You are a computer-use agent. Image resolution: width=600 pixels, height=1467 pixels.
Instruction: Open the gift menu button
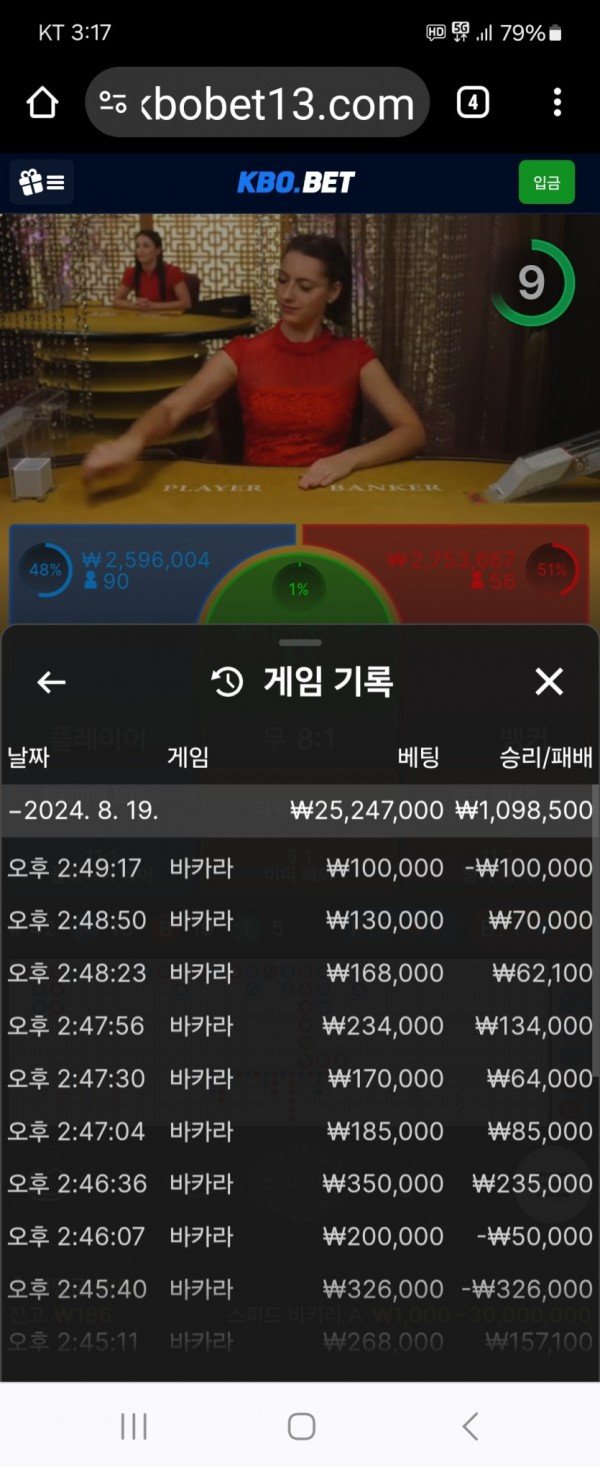[x=42, y=182]
